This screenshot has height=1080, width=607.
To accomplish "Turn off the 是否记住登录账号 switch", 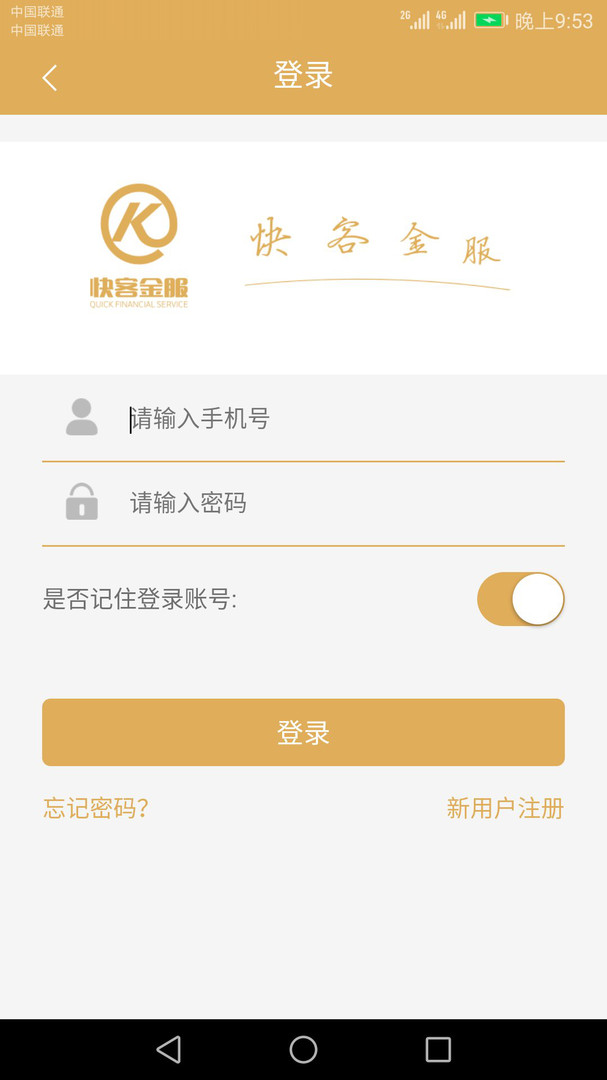I will click(521, 599).
